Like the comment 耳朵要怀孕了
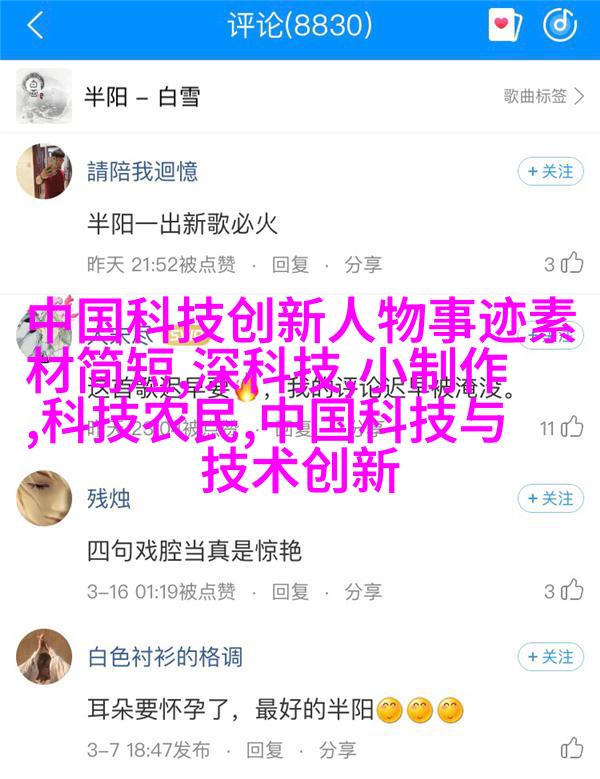The height and width of the screenshot is (779, 600). click(571, 749)
